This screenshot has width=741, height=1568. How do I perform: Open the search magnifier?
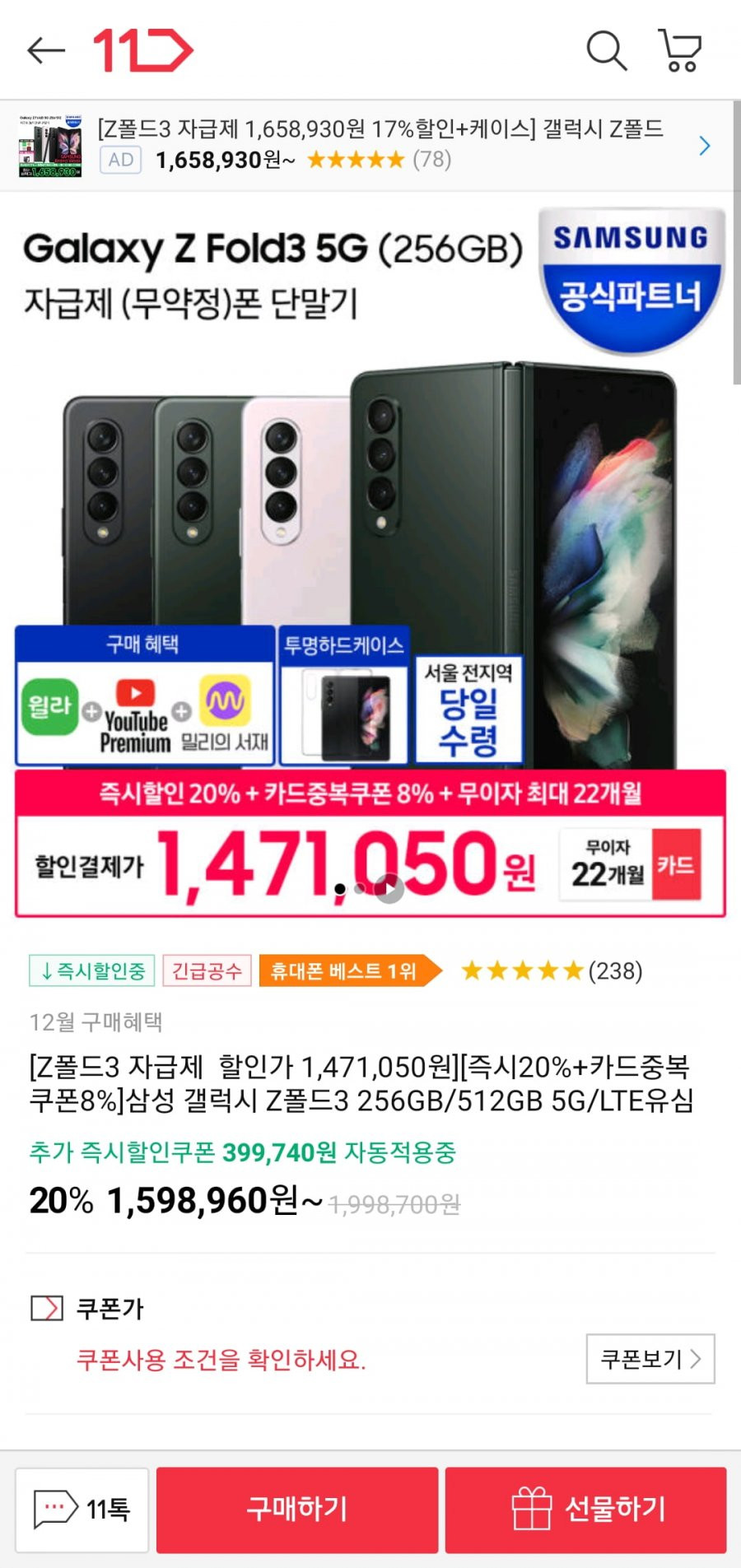(606, 51)
